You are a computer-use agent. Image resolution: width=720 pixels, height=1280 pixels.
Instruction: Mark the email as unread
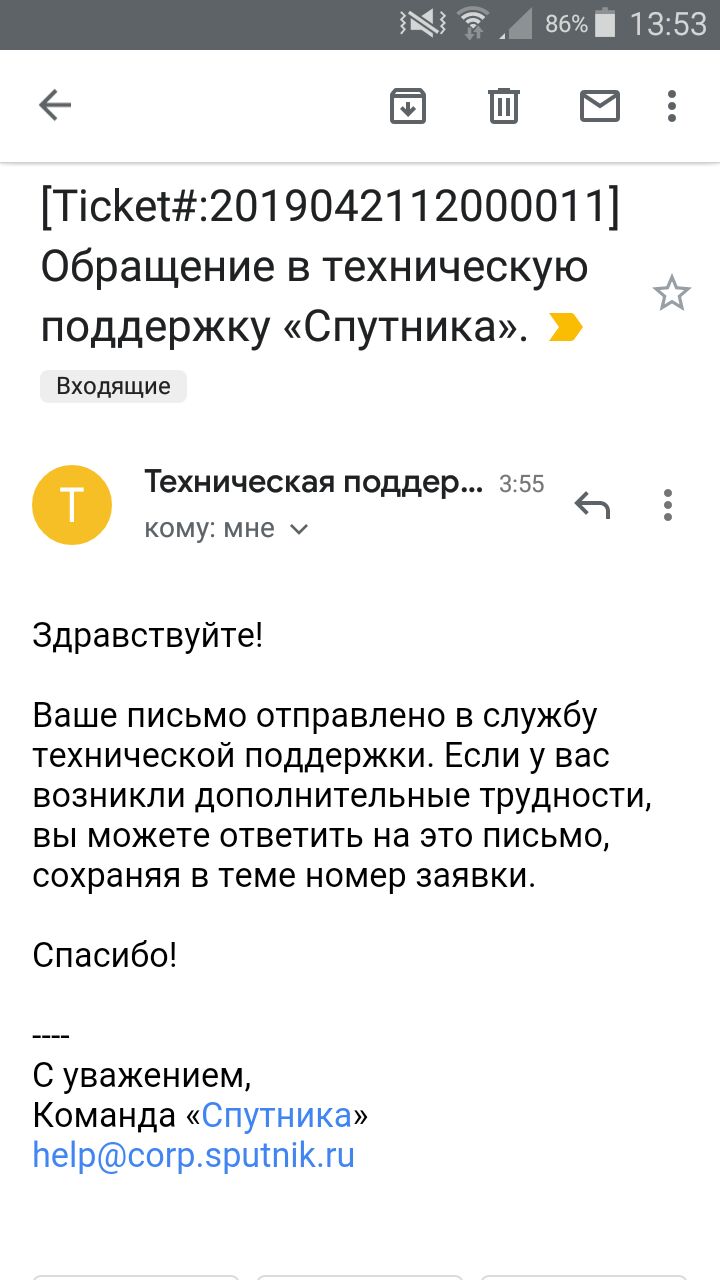point(600,105)
